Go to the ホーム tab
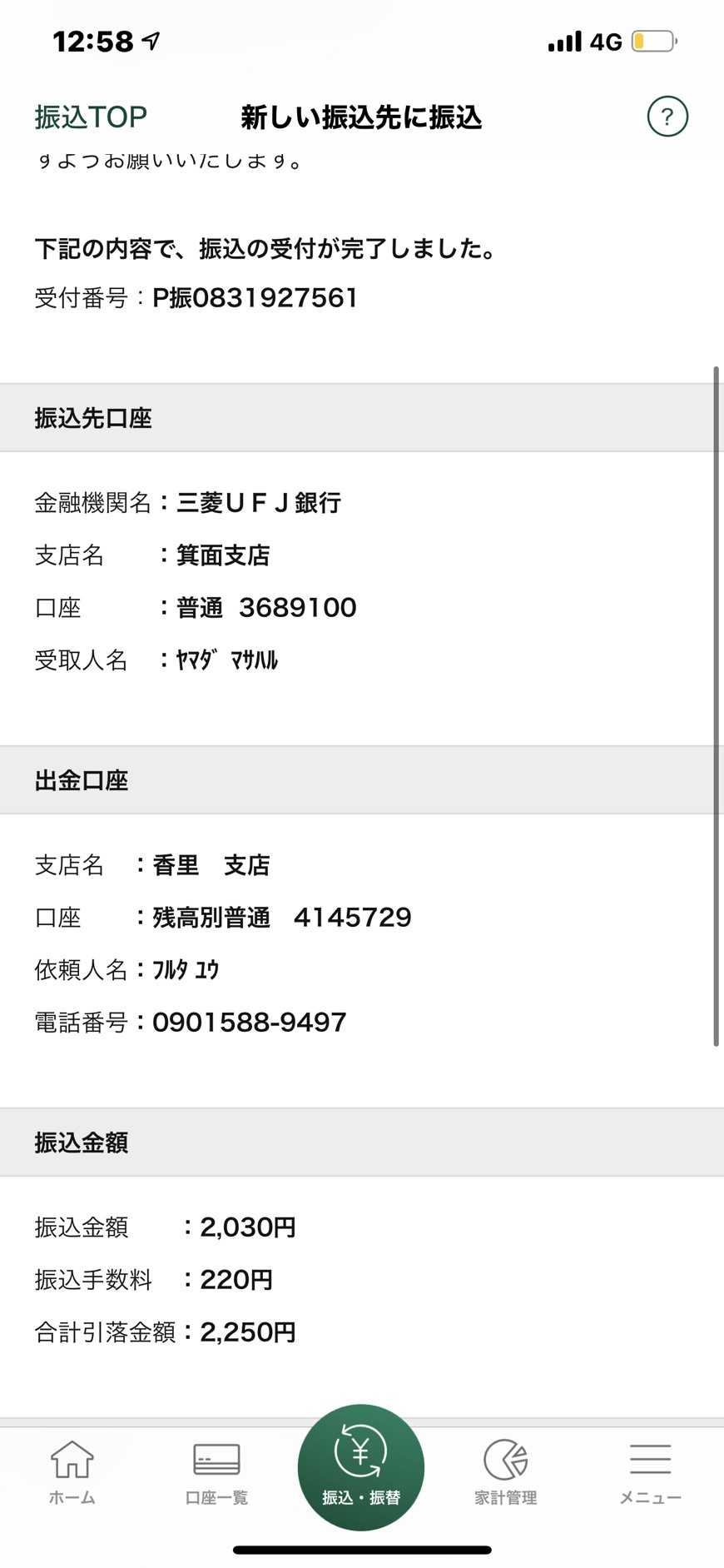Image resolution: width=724 pixels, height=1568 pixels. tap(72, 1472)
